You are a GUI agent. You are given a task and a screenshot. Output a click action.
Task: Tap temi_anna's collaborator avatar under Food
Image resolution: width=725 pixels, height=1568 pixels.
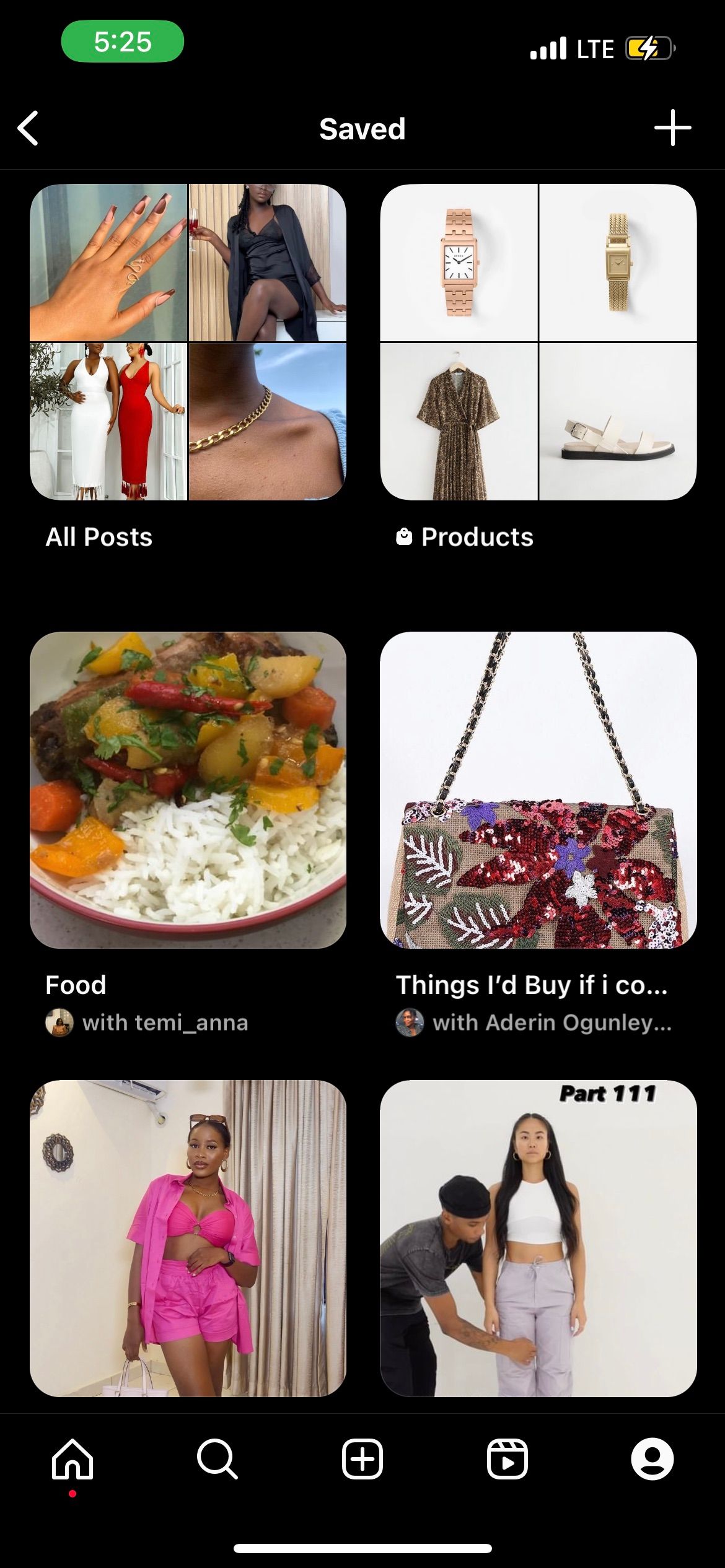pyautogui.click(x=59, y=1023)
